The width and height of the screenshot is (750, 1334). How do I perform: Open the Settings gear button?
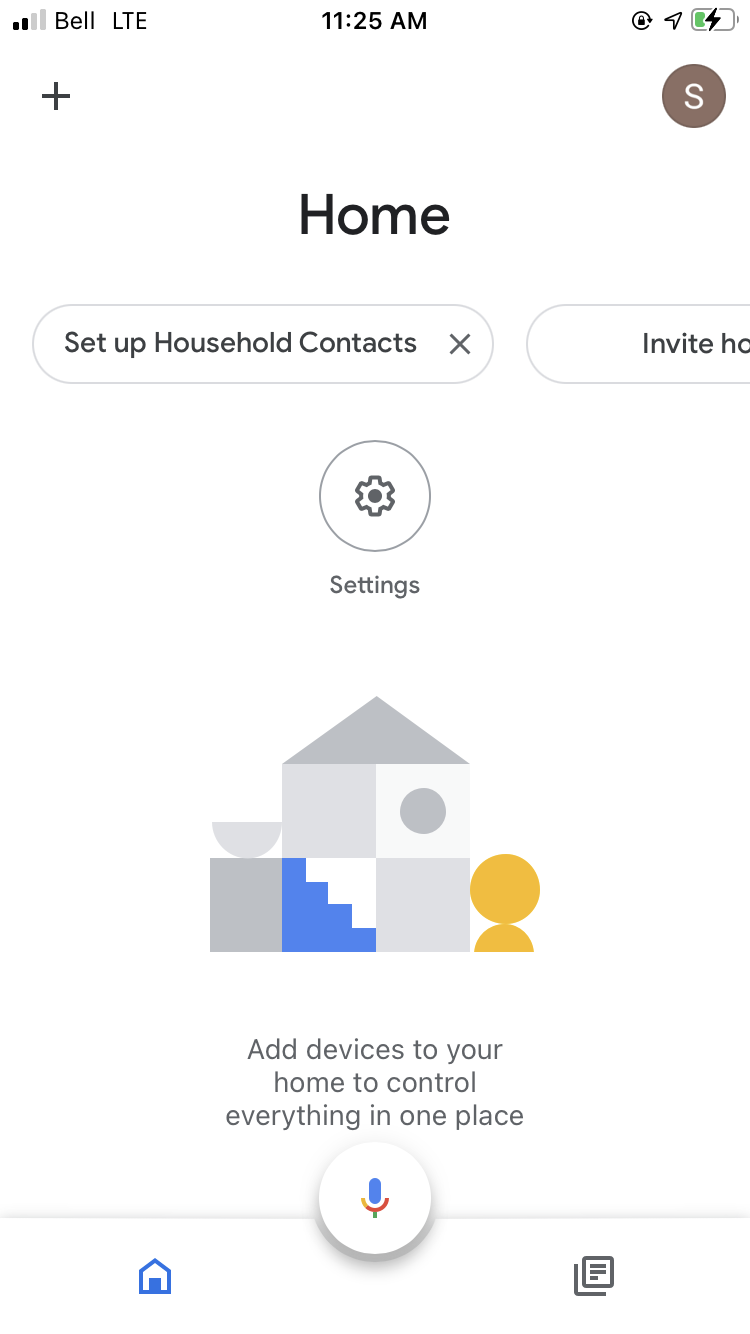[375, 496]
